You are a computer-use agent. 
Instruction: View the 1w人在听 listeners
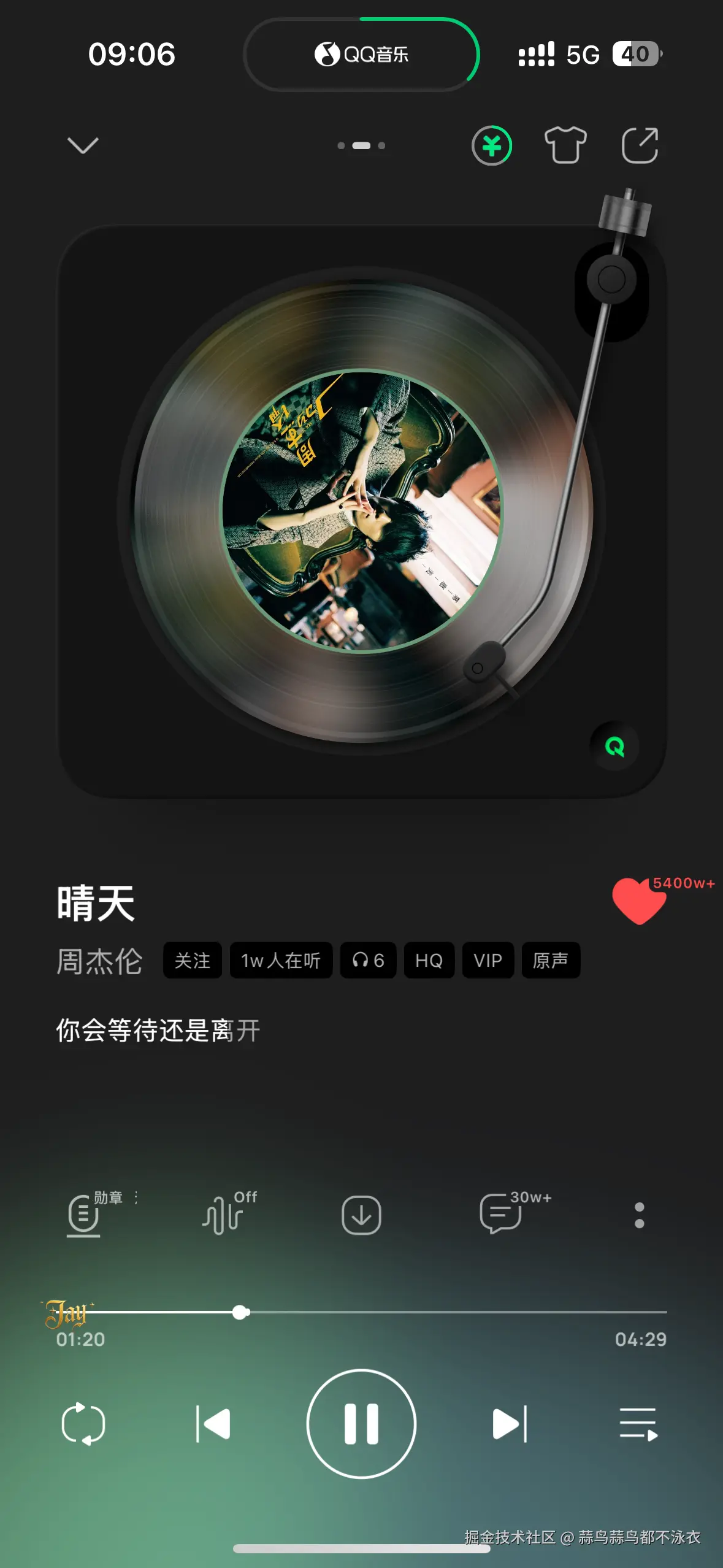pos(281,961)
